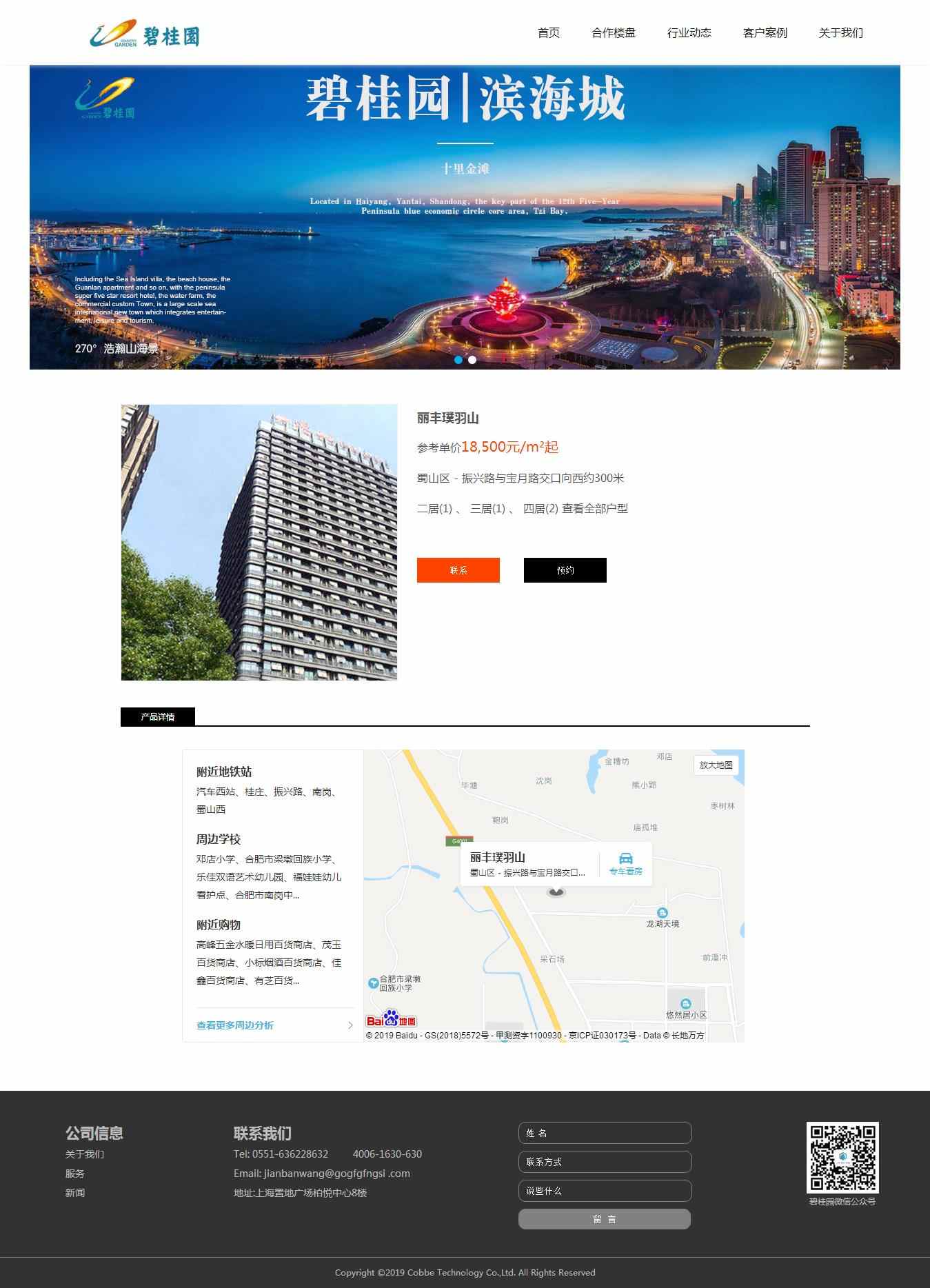This screenshot has height=1288, width=930.
Task: Open 关于我们 in top navigation
Action: point(840,32)
